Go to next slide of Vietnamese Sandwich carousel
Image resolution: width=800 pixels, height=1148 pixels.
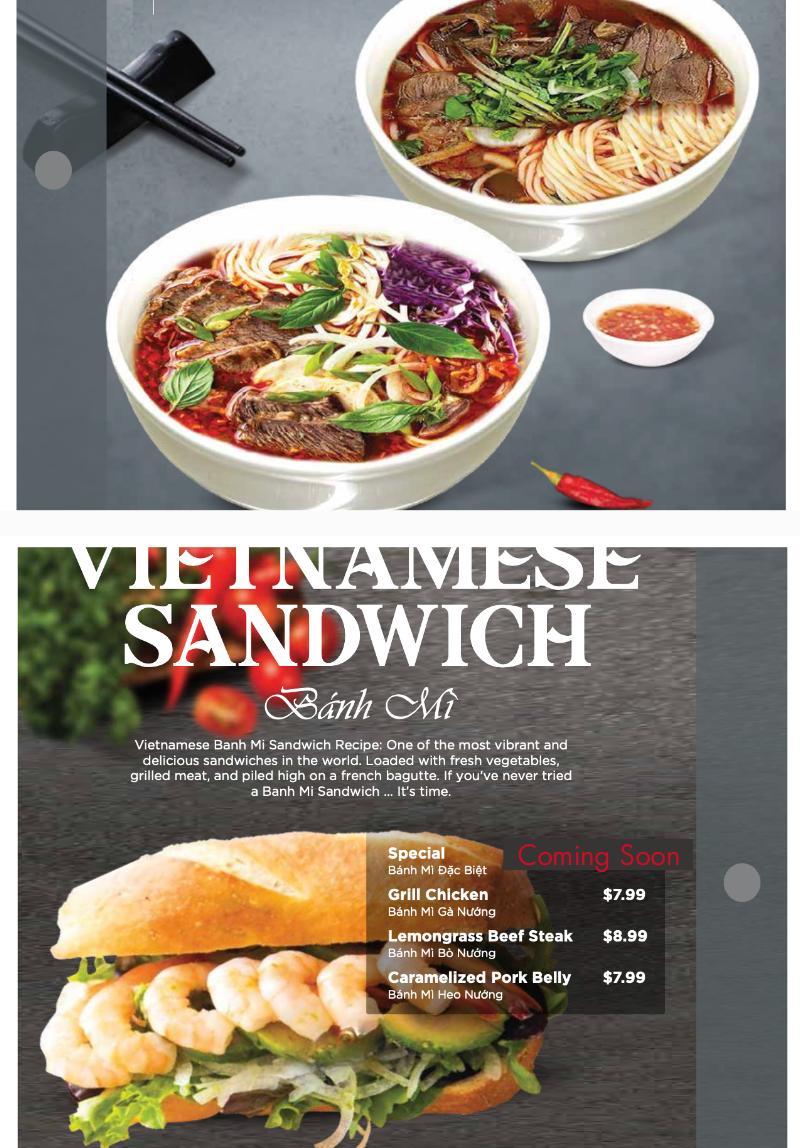point(741,883)
